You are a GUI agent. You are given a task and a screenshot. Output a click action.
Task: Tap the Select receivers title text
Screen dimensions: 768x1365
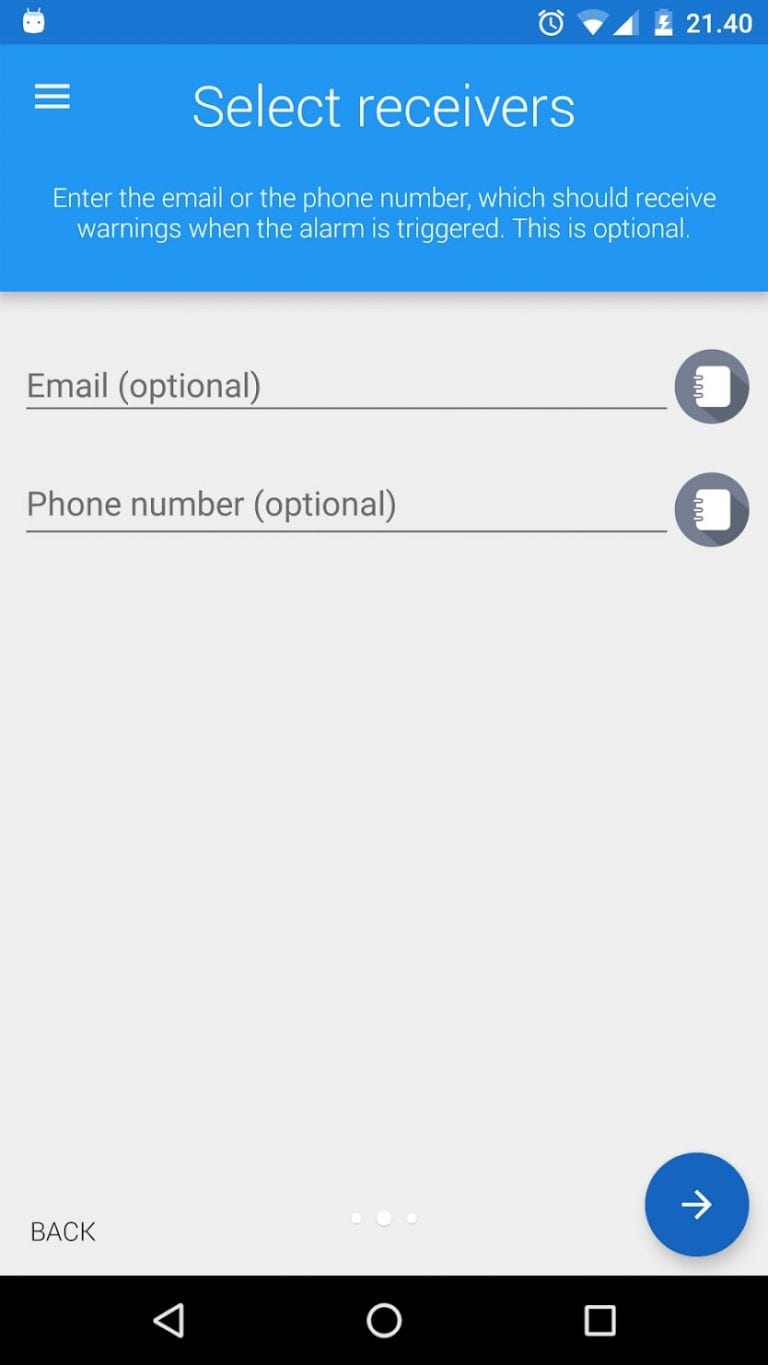click(384, 105)
